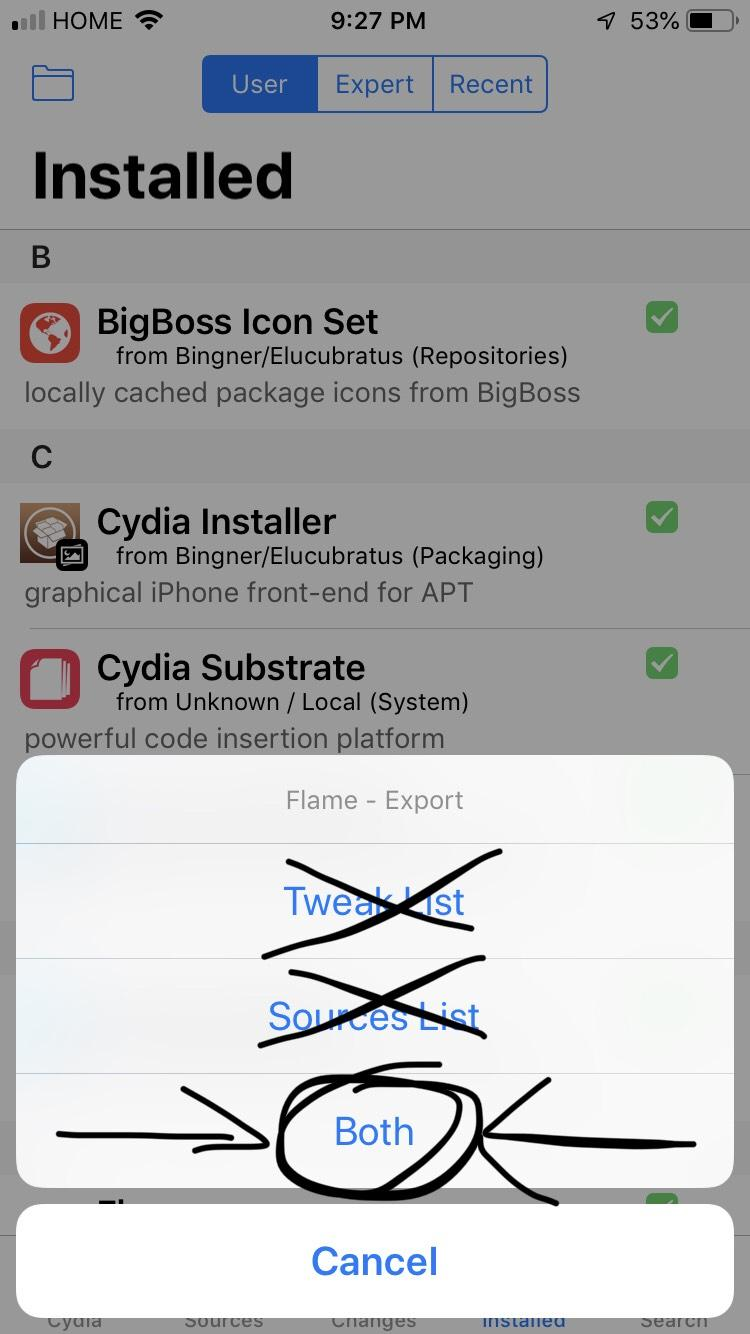
Task: Select Both to export tweaks and sources
Action: [374, 1131]
